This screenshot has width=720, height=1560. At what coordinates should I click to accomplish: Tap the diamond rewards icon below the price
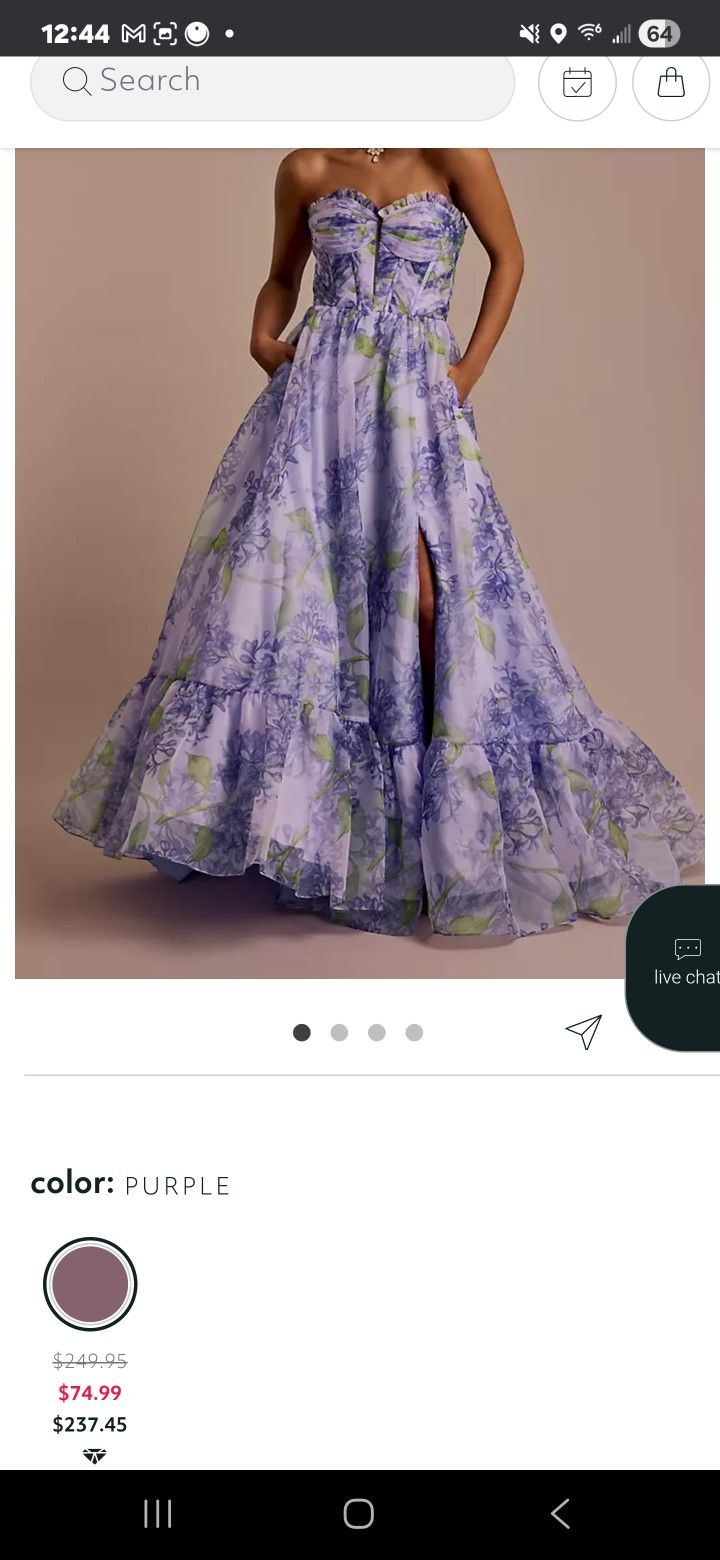[95, 1457]
